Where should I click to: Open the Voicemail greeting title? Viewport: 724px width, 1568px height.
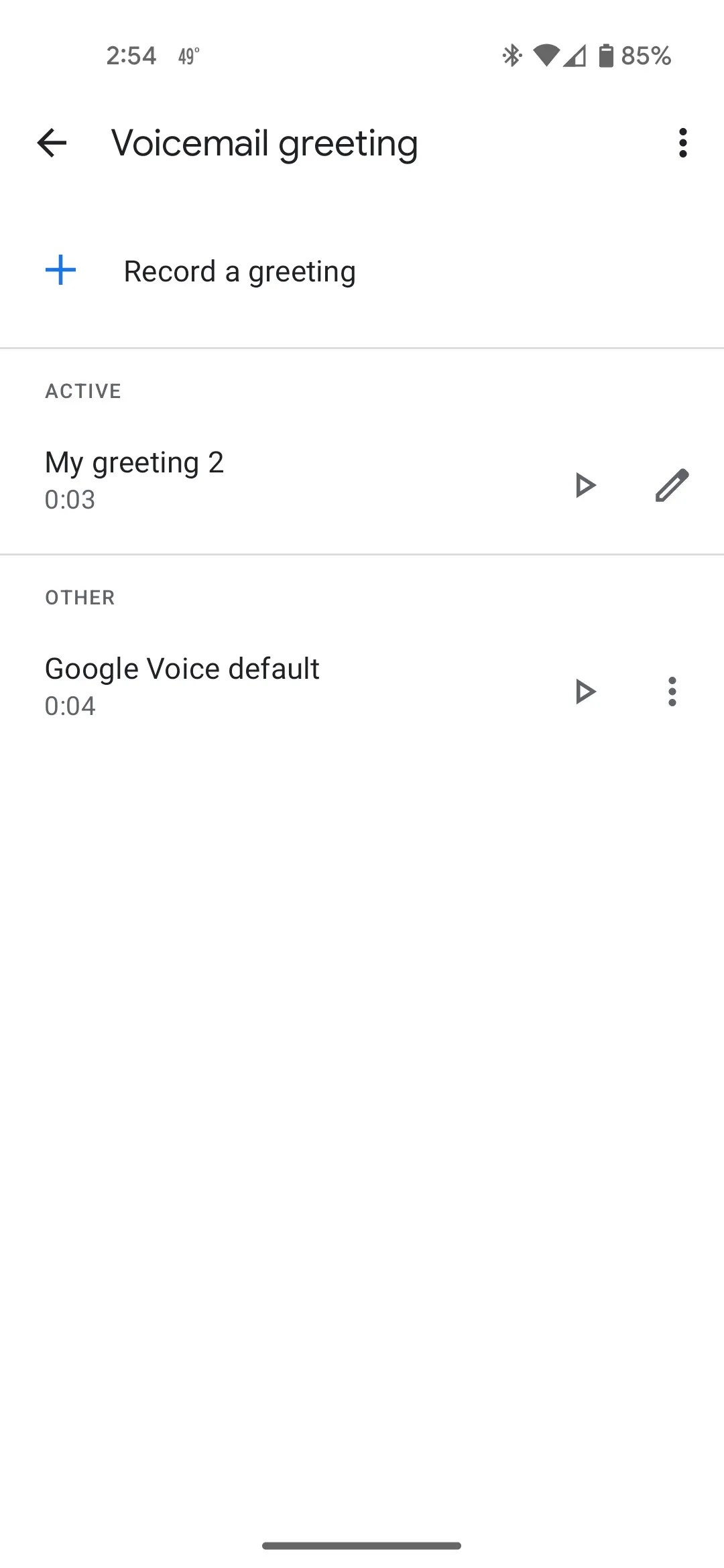[x=264, y=142]
